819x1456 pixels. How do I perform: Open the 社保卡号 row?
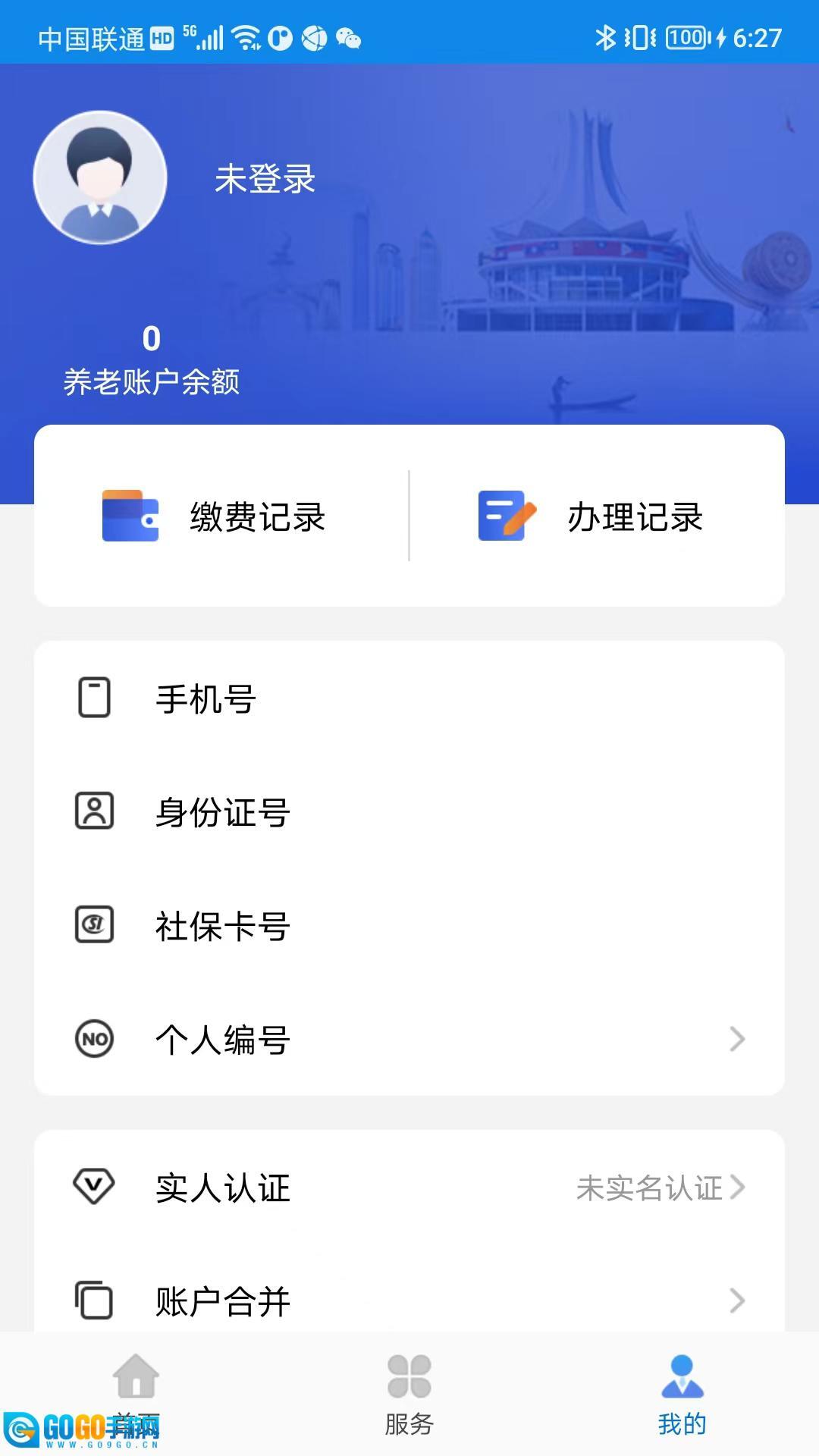(x=409, y=926)
